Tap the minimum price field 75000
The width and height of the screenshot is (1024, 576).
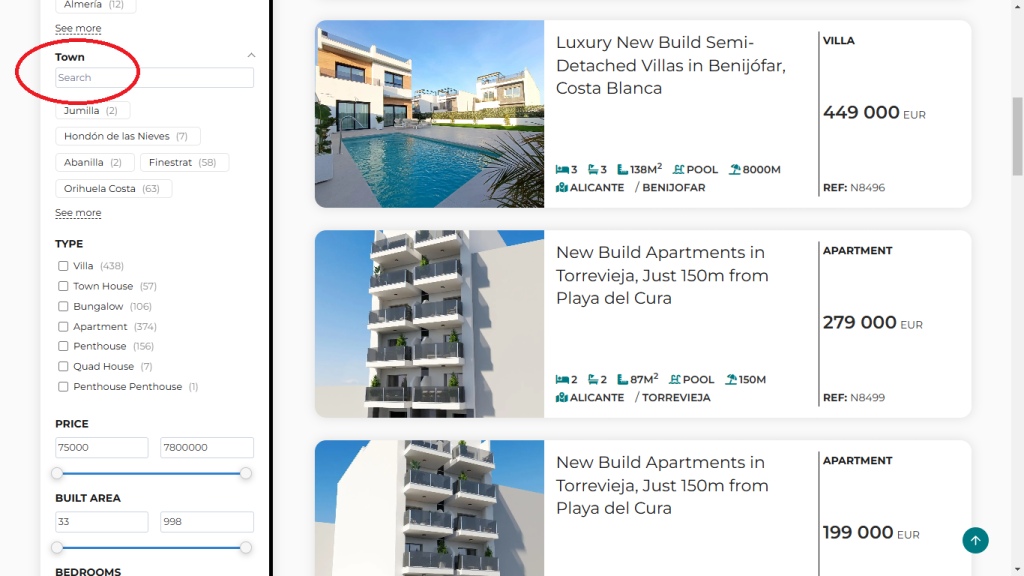[x=101, y=448]
